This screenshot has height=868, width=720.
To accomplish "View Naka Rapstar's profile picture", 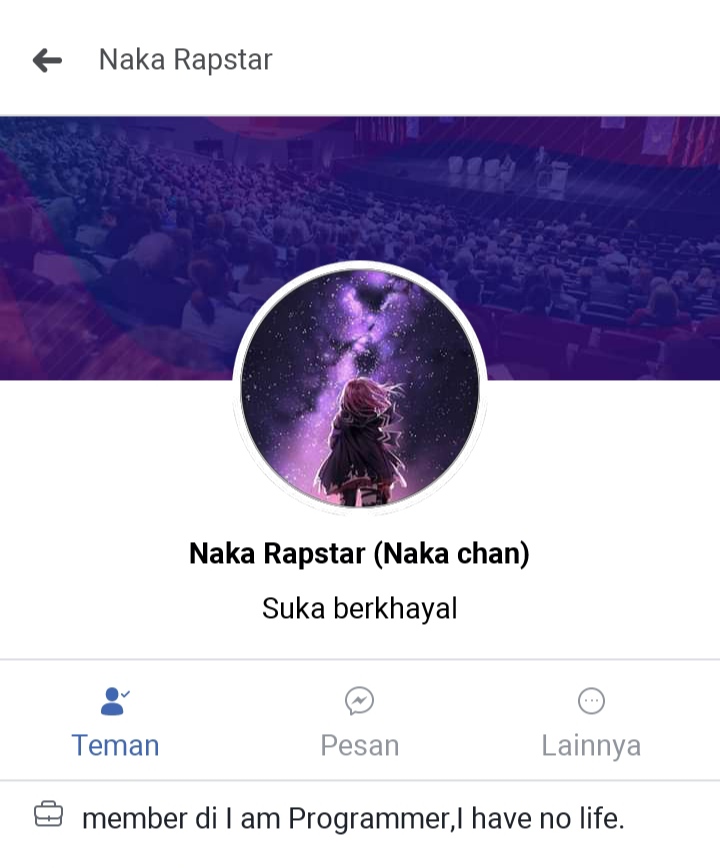I will [x=360, y=388].
